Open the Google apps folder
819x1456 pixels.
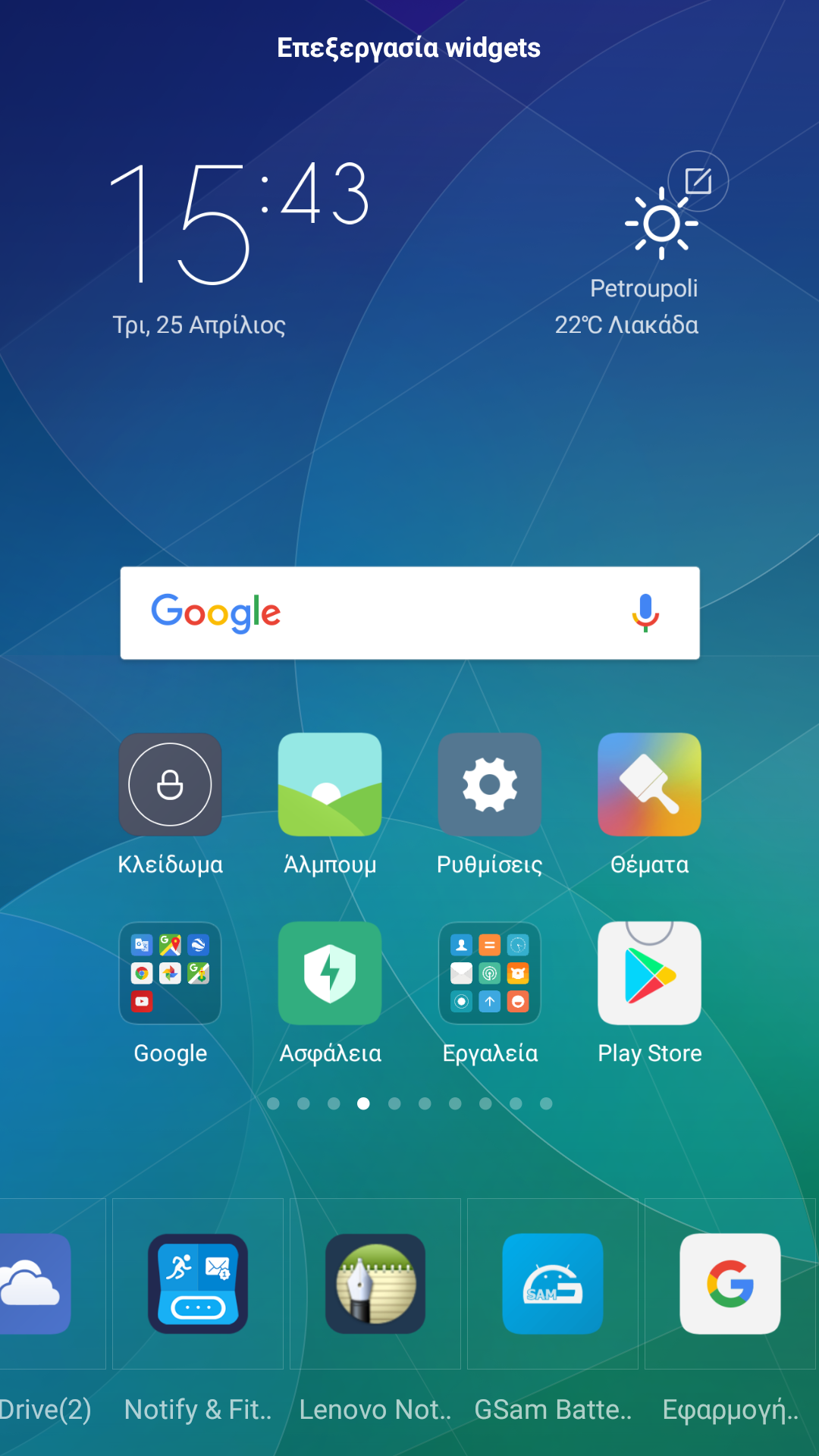tap(170, 973)
